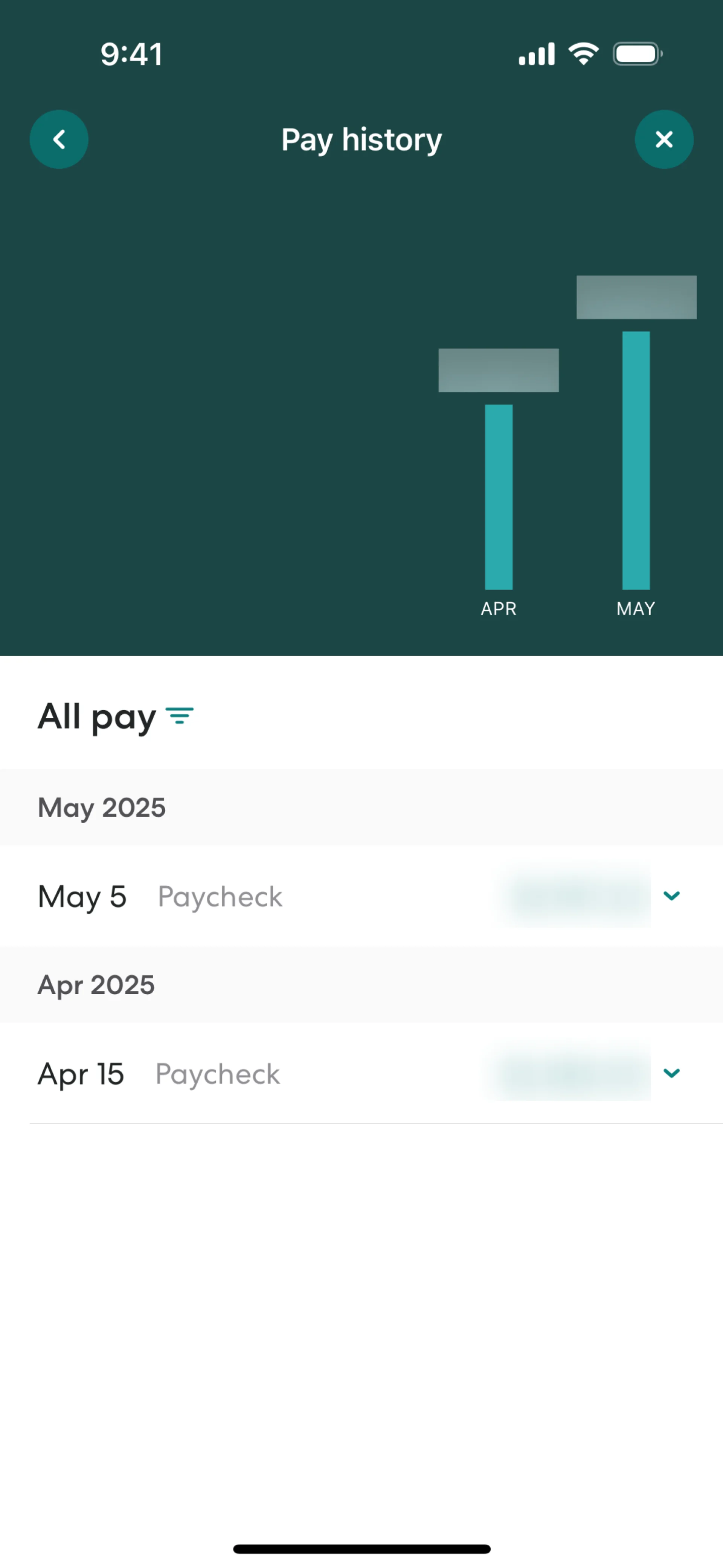Close the Pay history screen
Viewport: 723px width, 1568px height.
(664, 139)
